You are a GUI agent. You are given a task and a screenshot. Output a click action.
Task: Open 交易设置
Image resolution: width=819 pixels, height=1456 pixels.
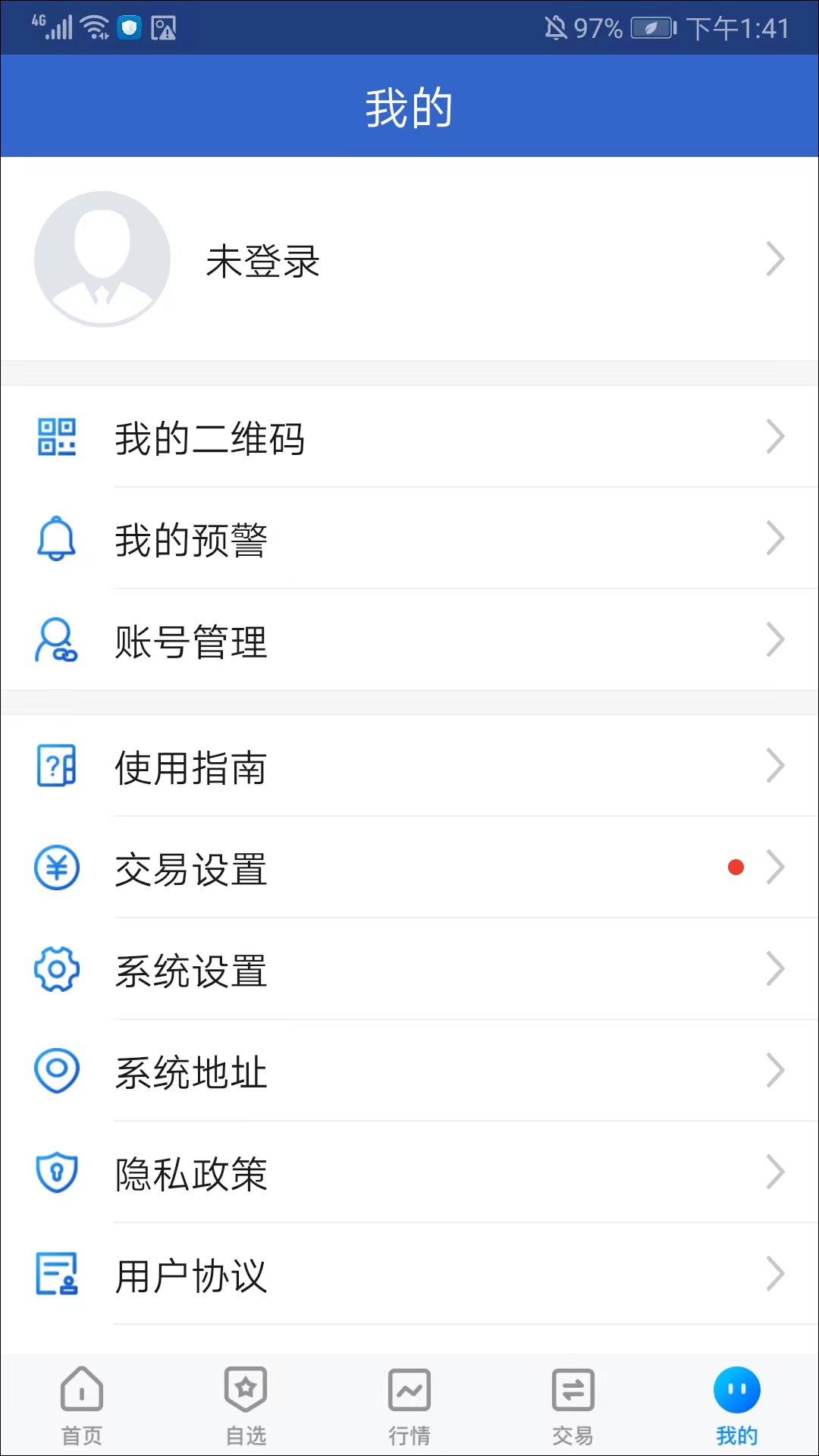[409, 868]
